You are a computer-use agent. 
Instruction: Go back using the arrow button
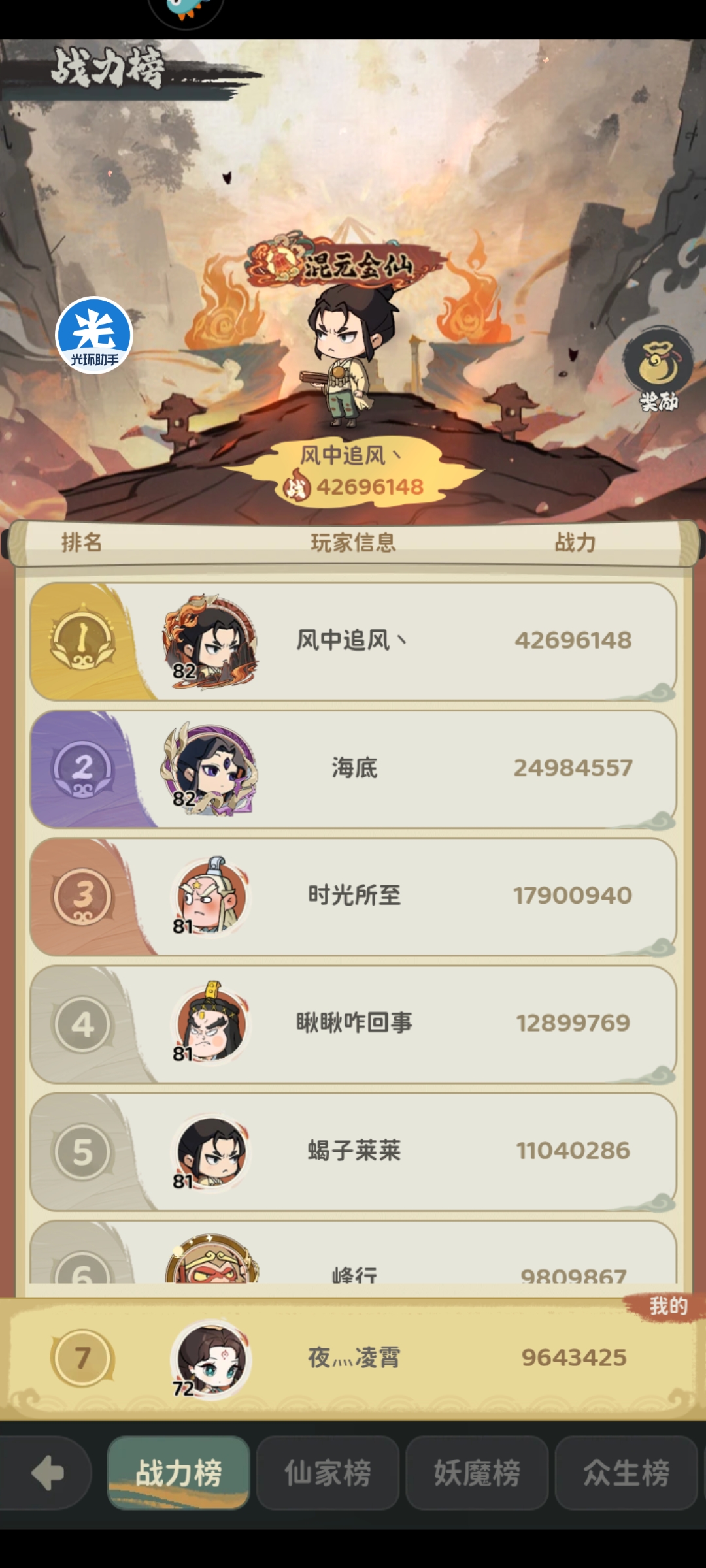(x=47, y=1473)
